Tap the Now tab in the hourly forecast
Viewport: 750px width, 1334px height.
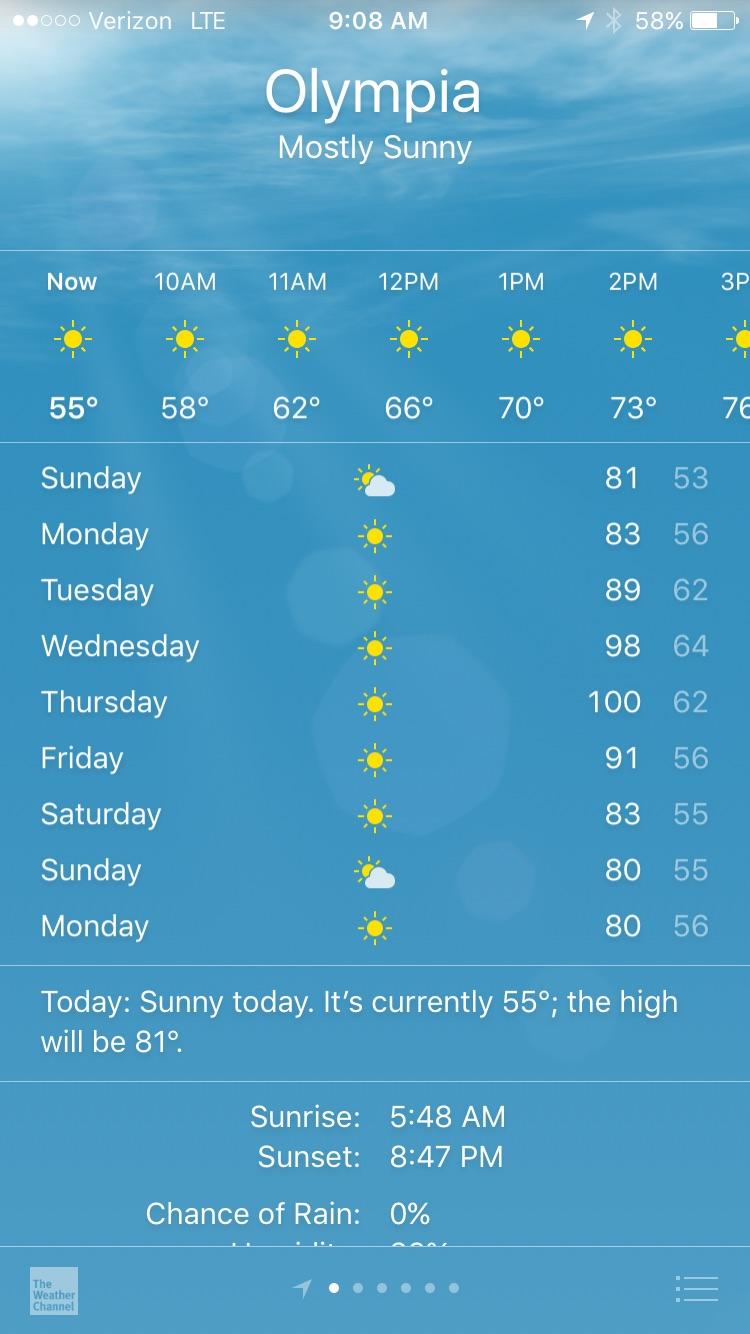tap(71, 282)
